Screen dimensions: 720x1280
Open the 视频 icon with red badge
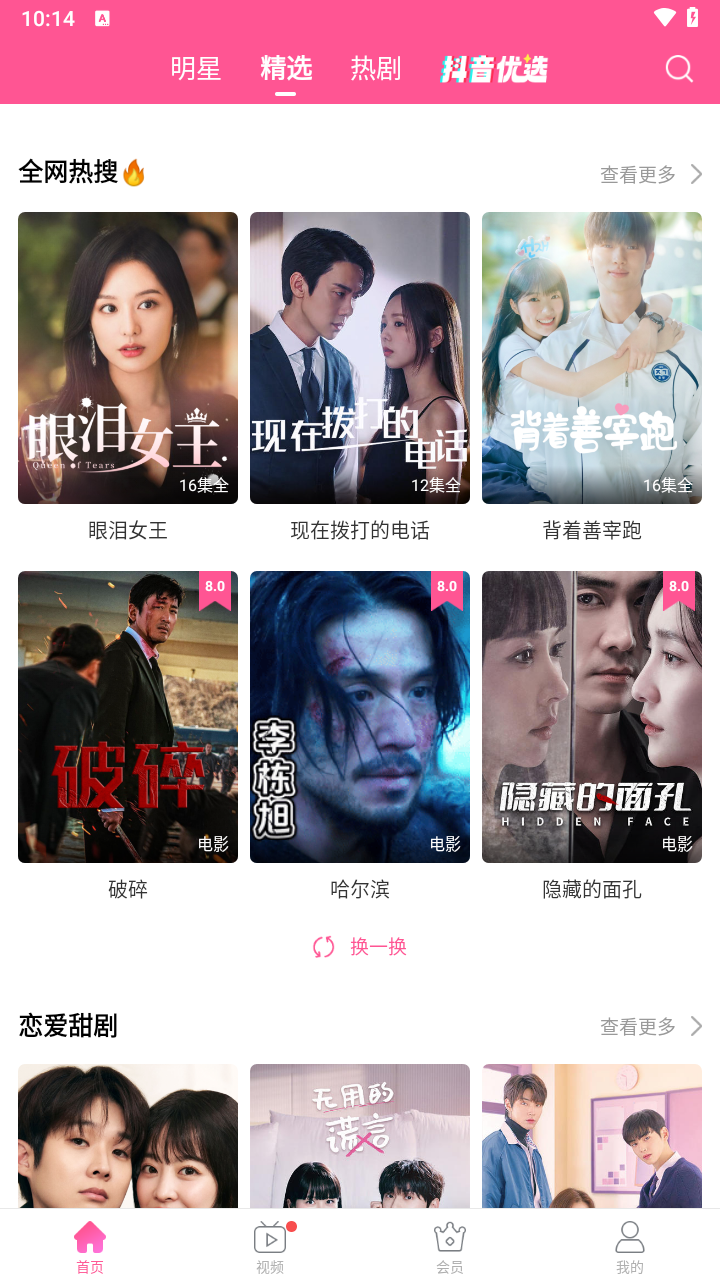coord(269,1237)
